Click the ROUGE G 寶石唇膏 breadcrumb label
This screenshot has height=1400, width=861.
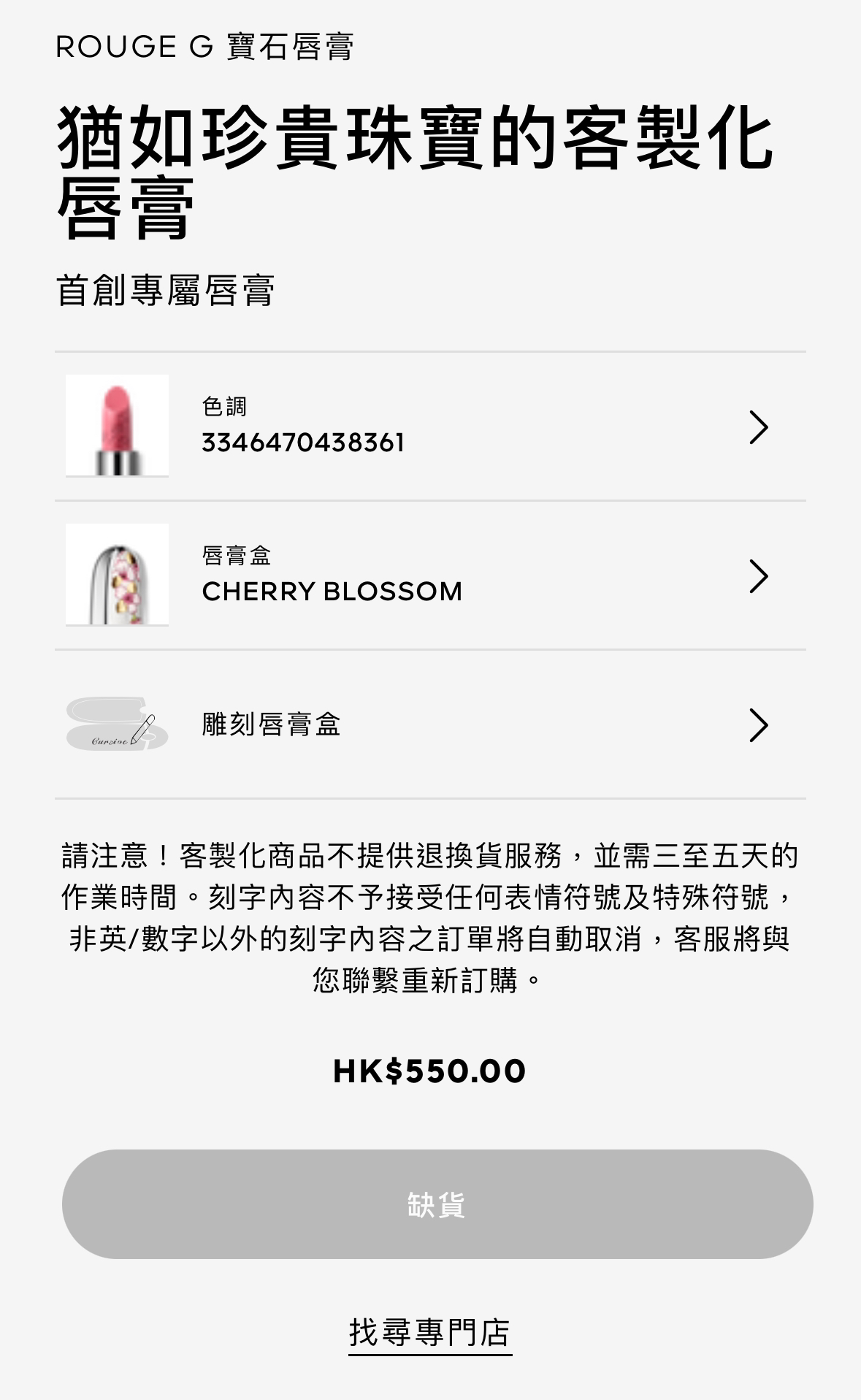tap(207, 45)
